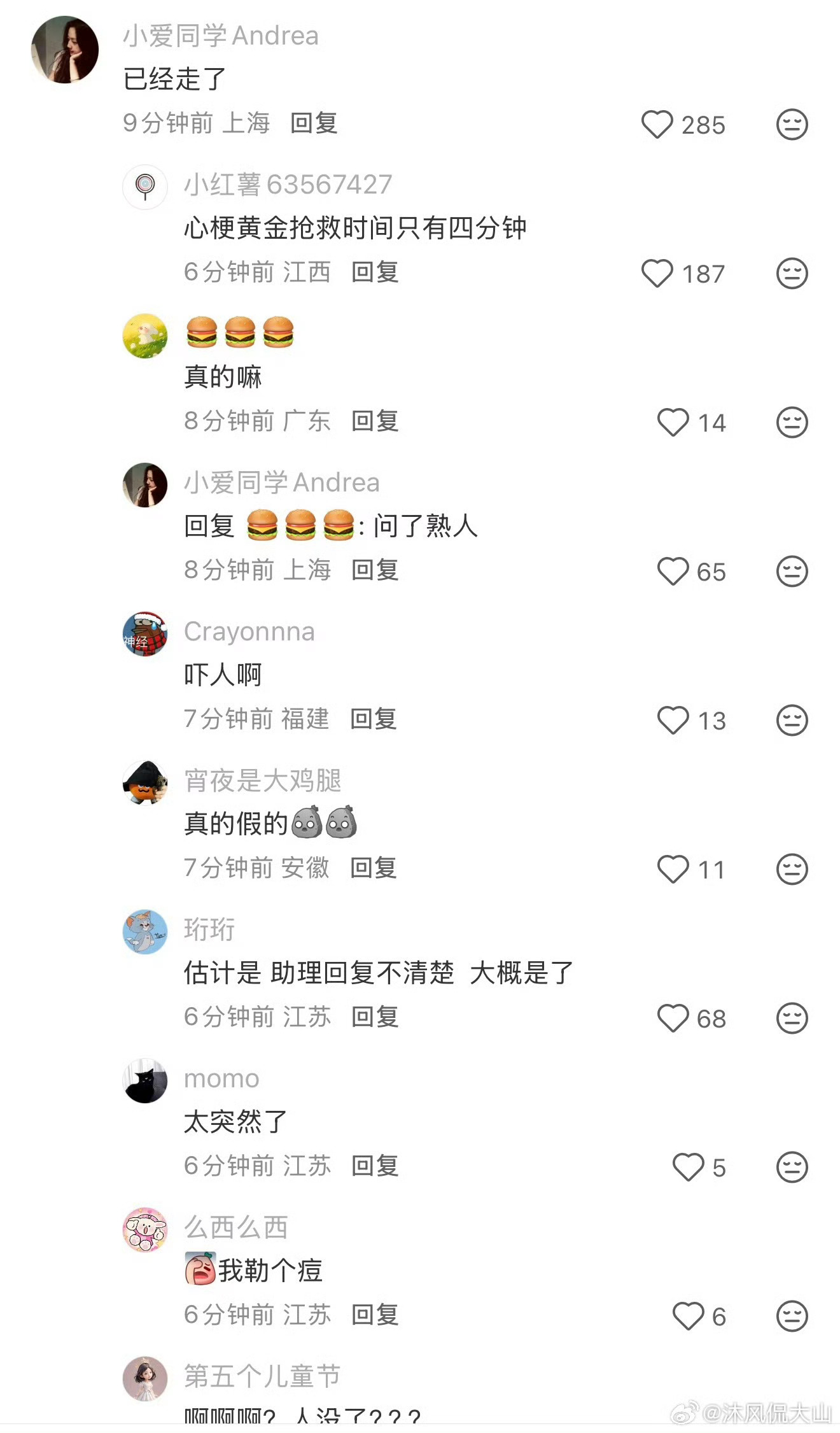The width and height of the screenshot is (840, 1433).
Task: Click the heart icon showing 187 likes
Action: (x=657, y=274)
